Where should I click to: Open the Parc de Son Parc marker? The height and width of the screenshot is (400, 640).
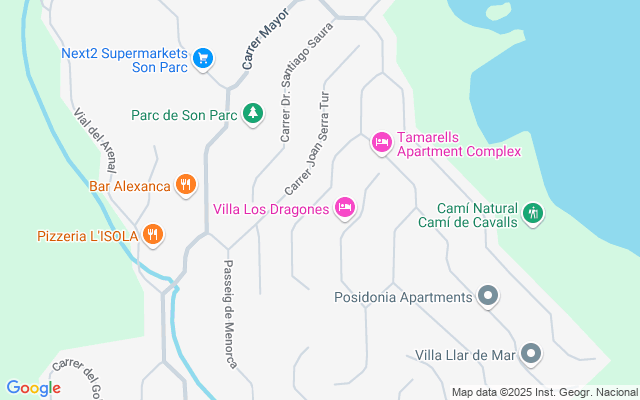pyautogui.click(x=254, y=113)
